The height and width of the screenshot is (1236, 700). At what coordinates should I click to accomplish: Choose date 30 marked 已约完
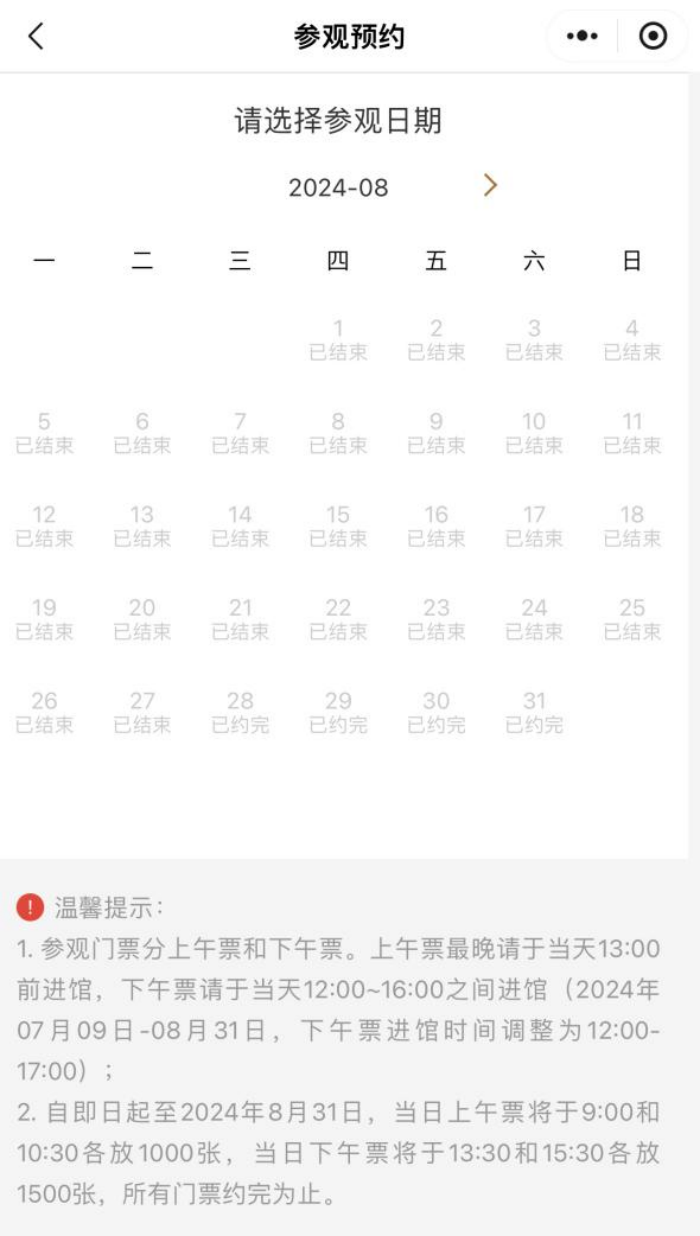[436, 712]
